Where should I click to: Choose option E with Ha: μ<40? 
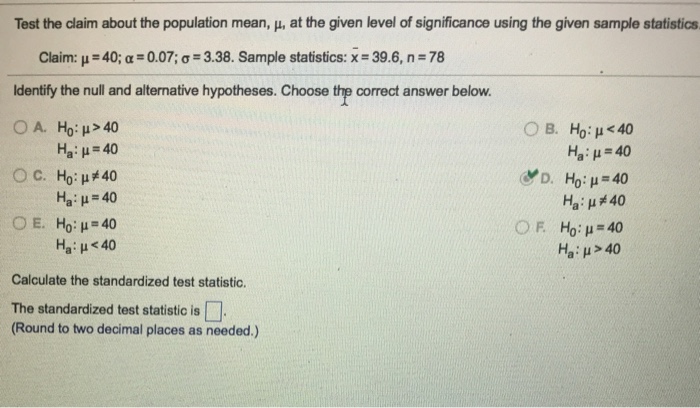click(25, 224)
